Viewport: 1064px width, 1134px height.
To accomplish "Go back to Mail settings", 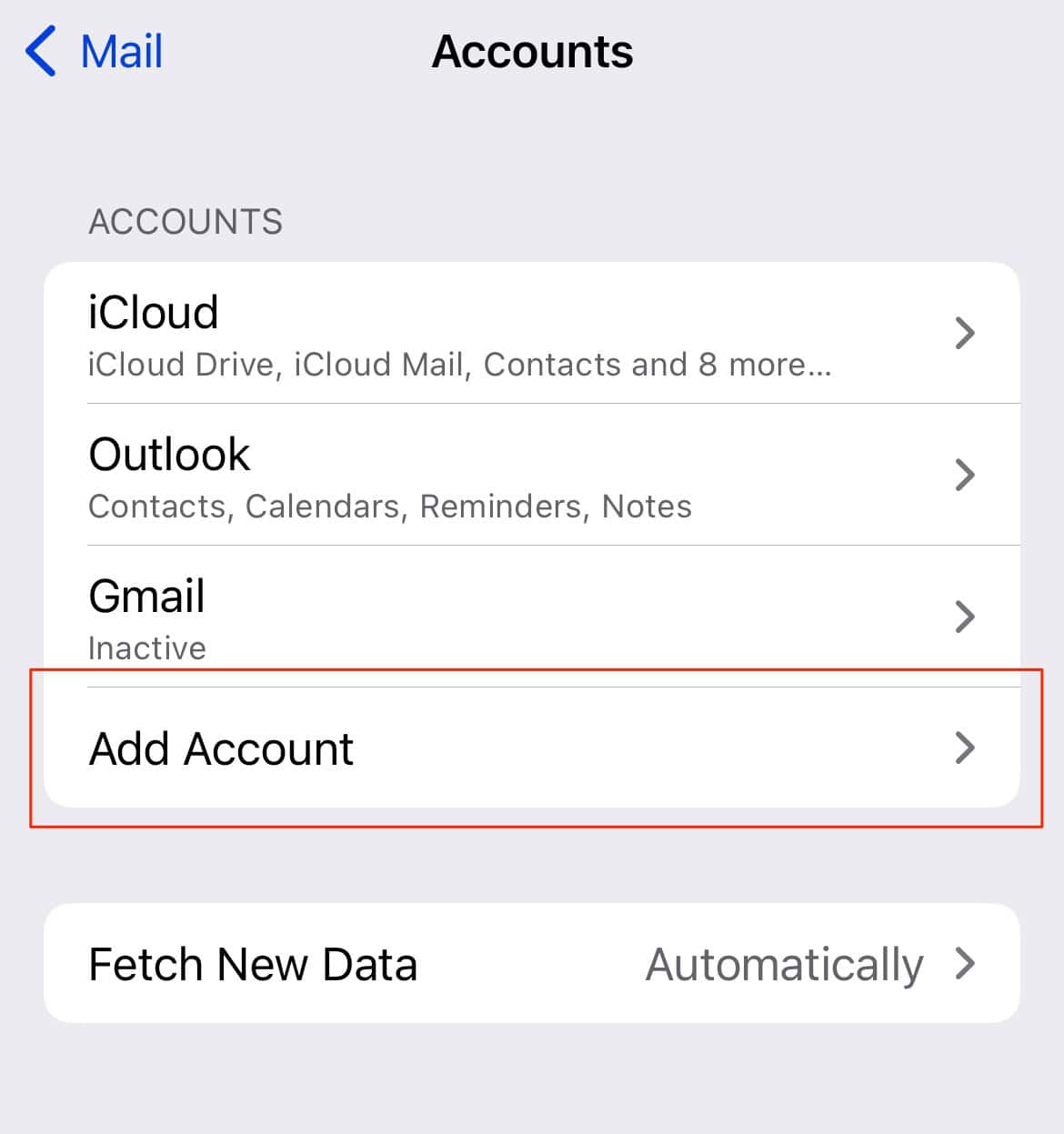I will coord(95,52).
